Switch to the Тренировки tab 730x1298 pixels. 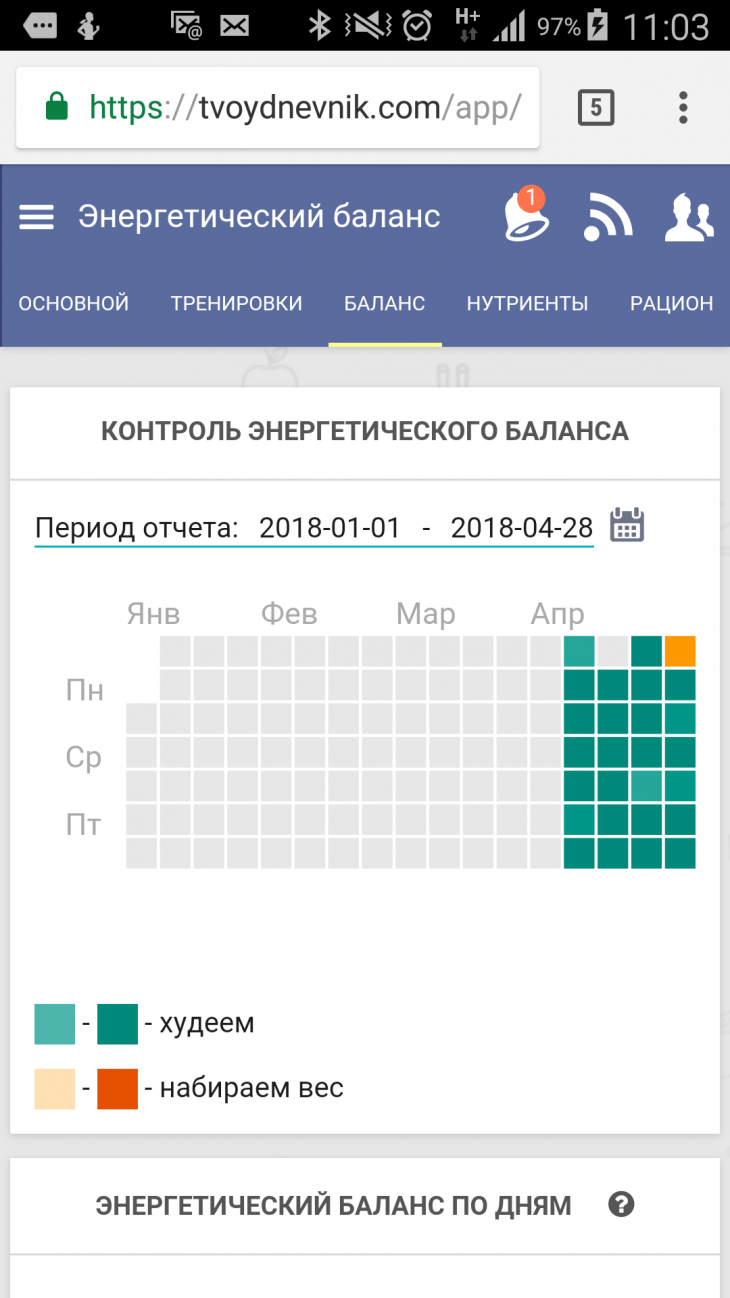point(236,304)
